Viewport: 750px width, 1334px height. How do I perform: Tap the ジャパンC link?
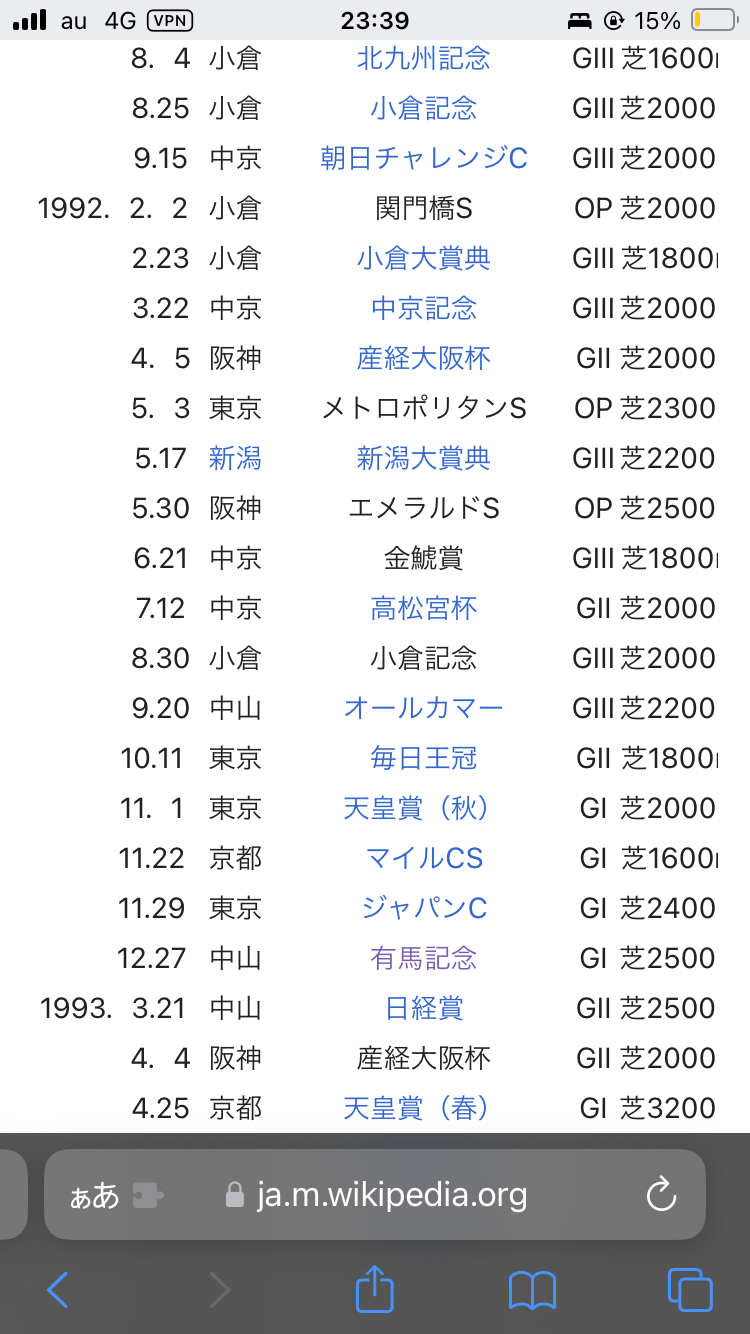point(423,908)
